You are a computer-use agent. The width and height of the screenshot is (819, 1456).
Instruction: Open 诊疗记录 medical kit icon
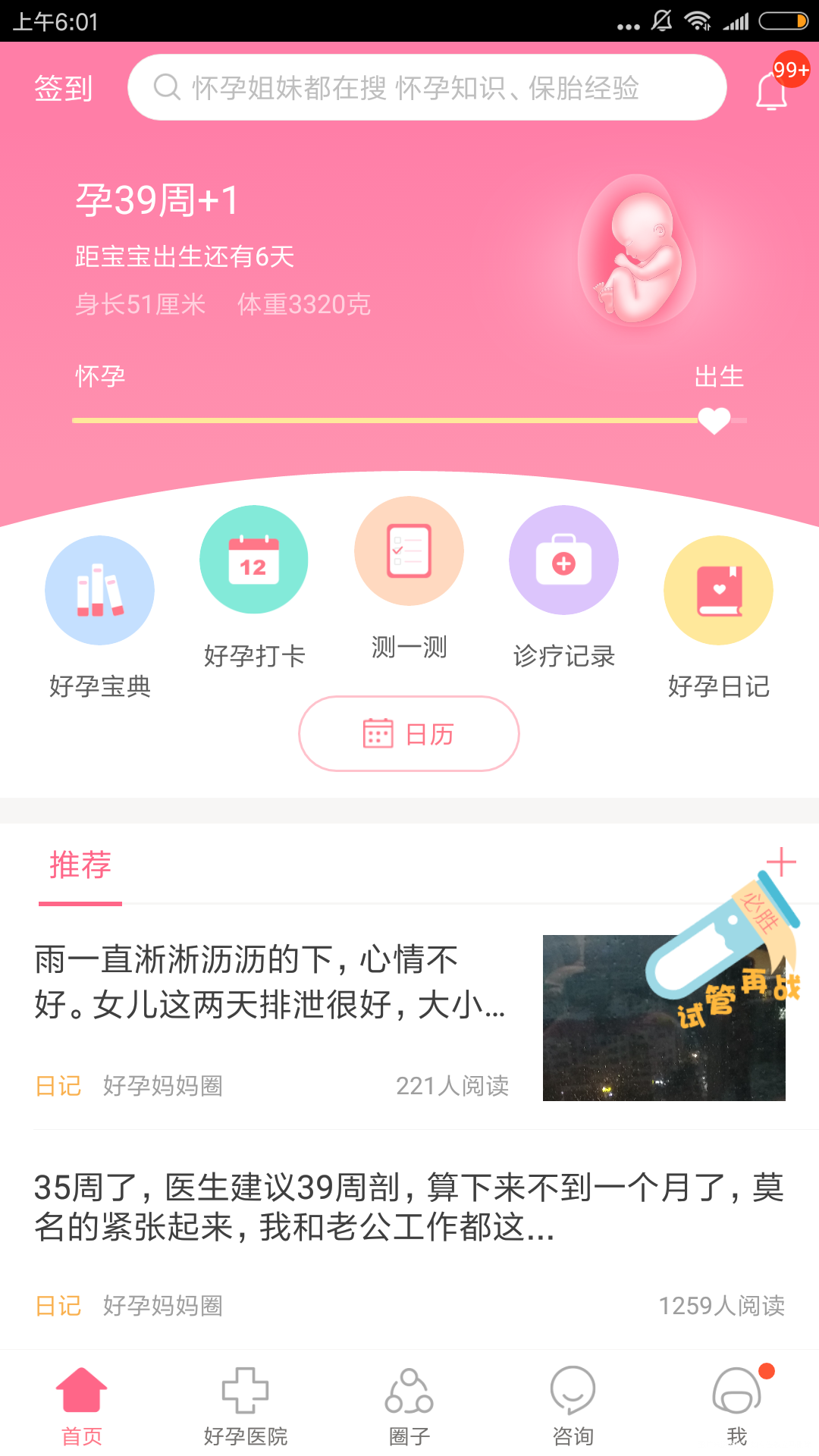coord(563,559)
